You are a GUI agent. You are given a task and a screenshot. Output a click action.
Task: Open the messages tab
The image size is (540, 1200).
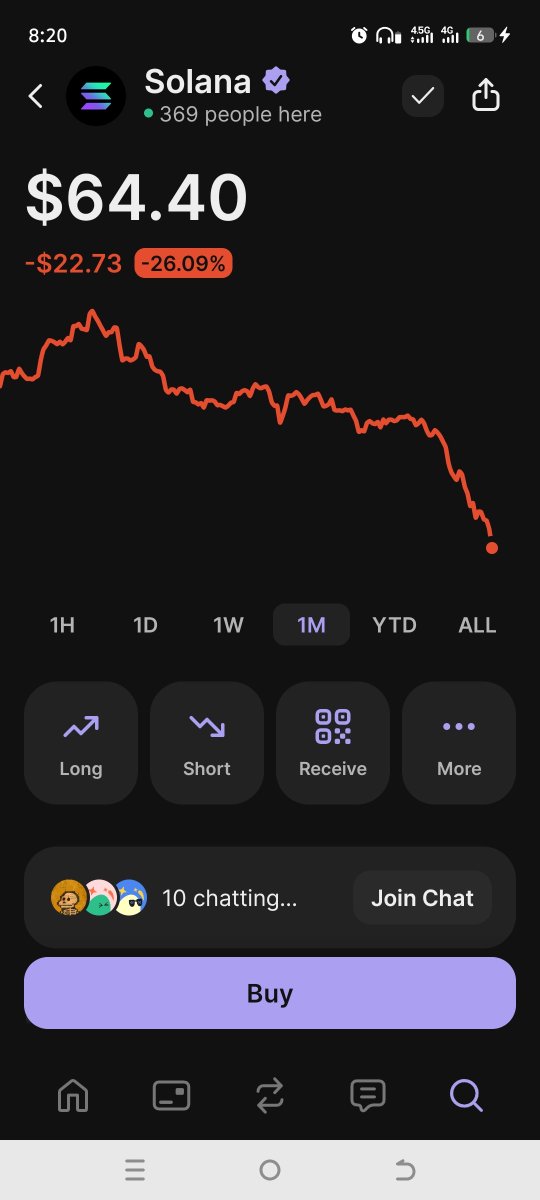368,1096
